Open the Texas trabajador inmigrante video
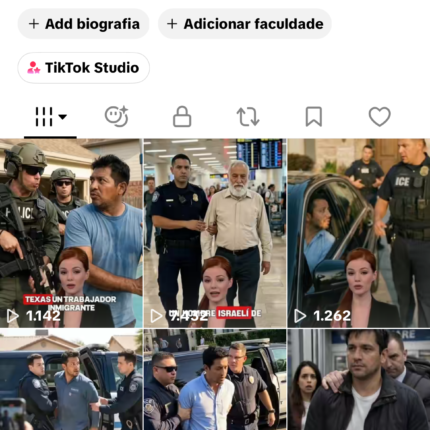Screen dimensions: 430x430 (71, 233)
